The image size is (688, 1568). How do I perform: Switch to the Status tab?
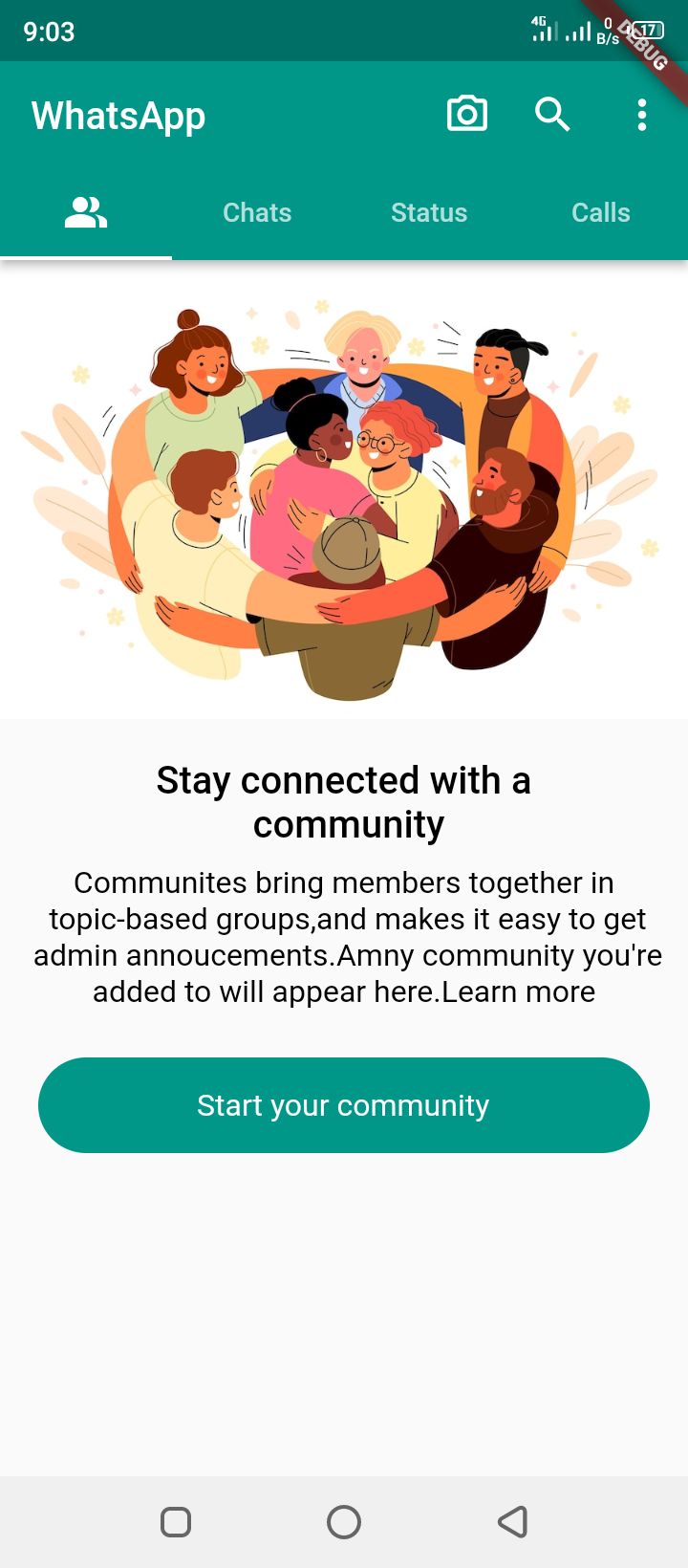click(x=429, y=212)
